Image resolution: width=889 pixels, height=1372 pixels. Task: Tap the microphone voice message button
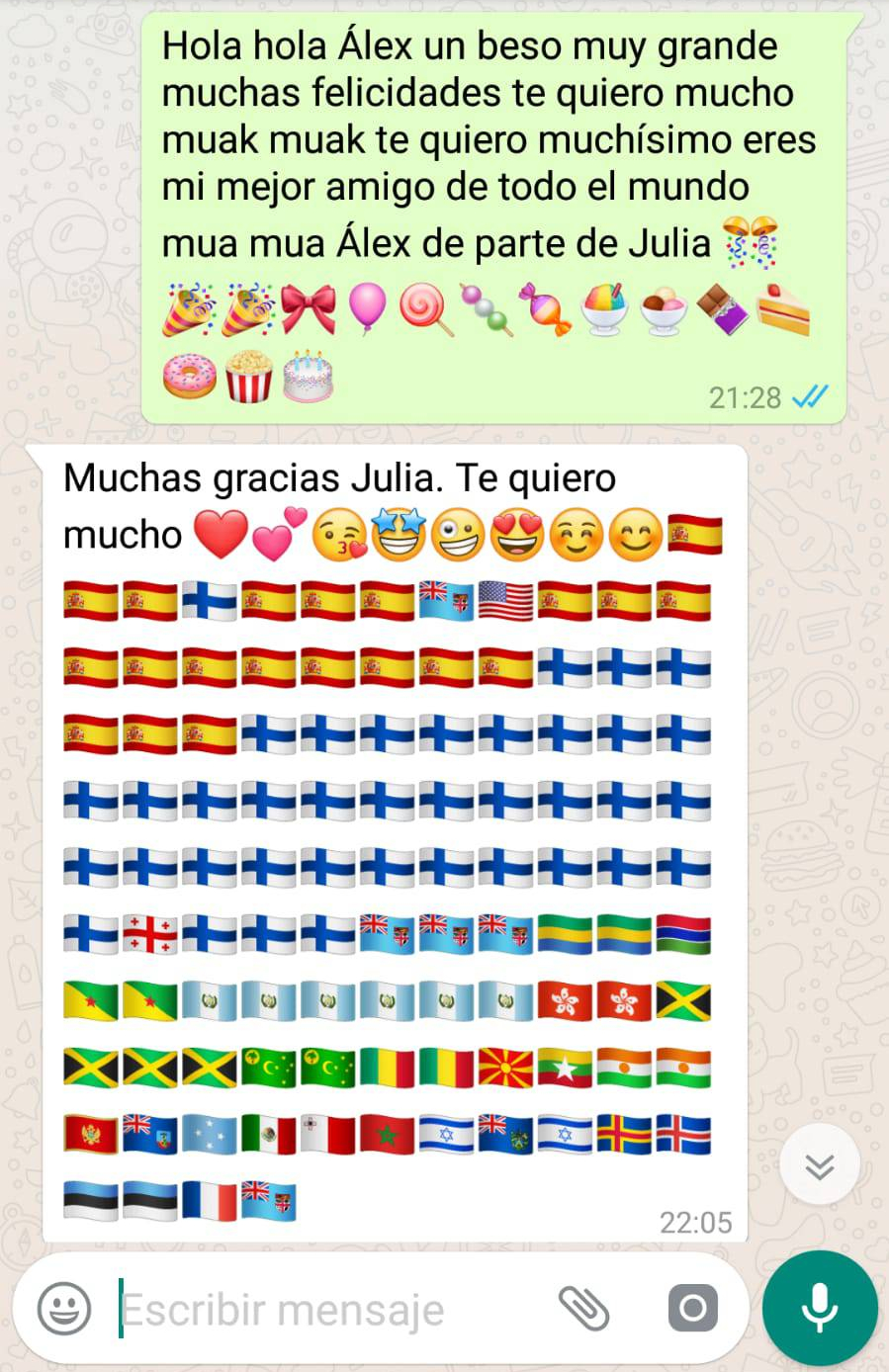point(819,1308)
